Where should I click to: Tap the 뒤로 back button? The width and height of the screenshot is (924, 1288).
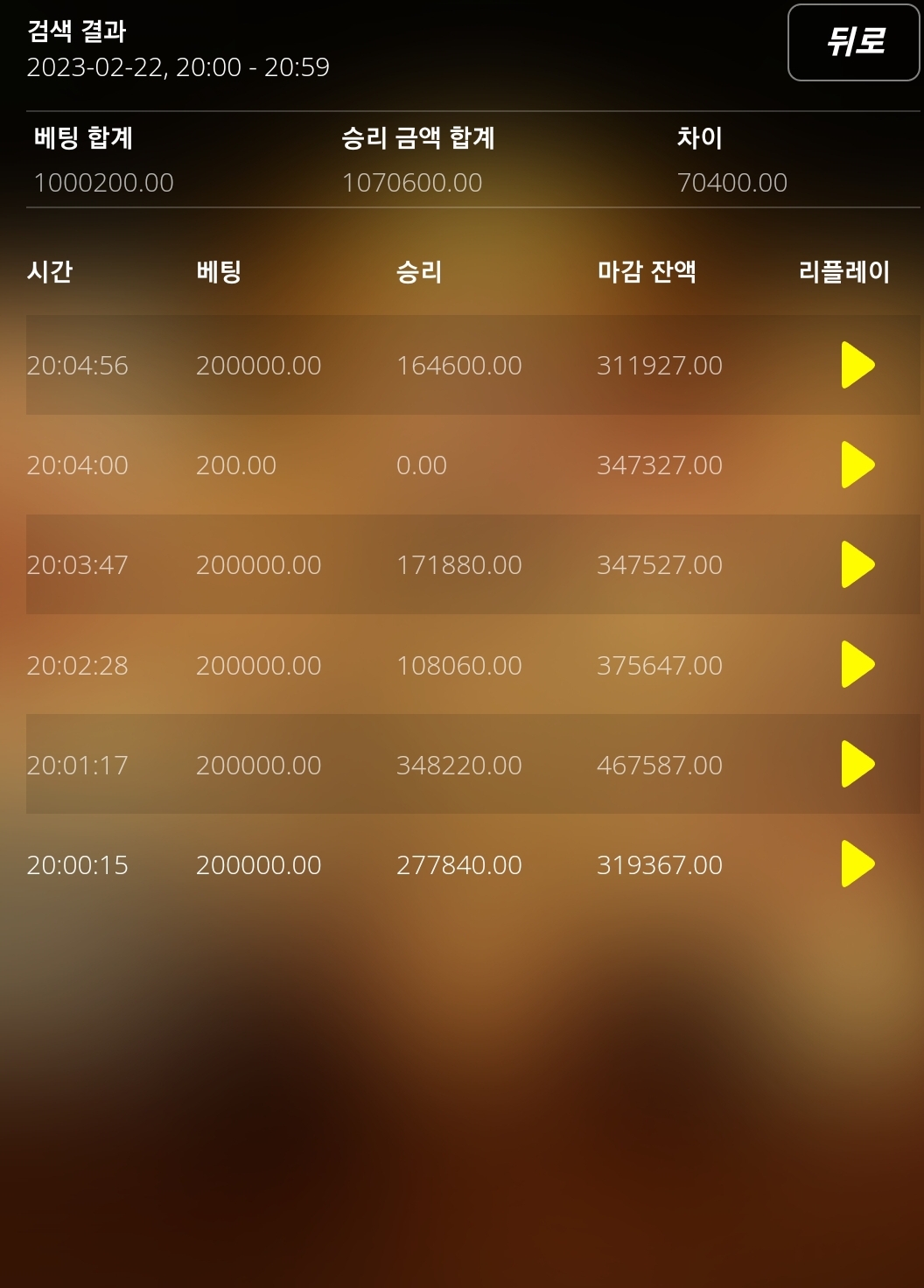[853, 42]
